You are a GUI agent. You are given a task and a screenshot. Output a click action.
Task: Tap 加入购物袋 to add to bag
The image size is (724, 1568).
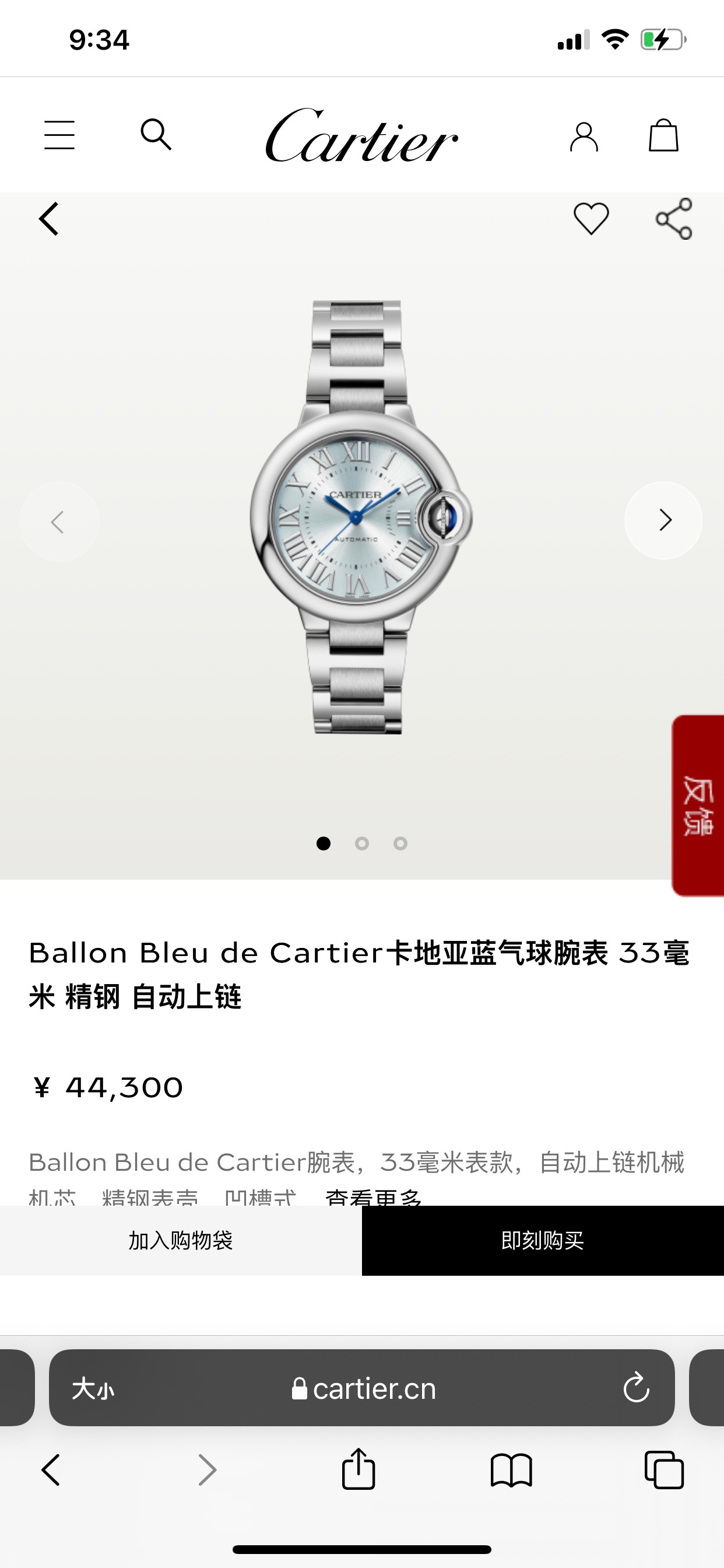tap(181, 1240)
